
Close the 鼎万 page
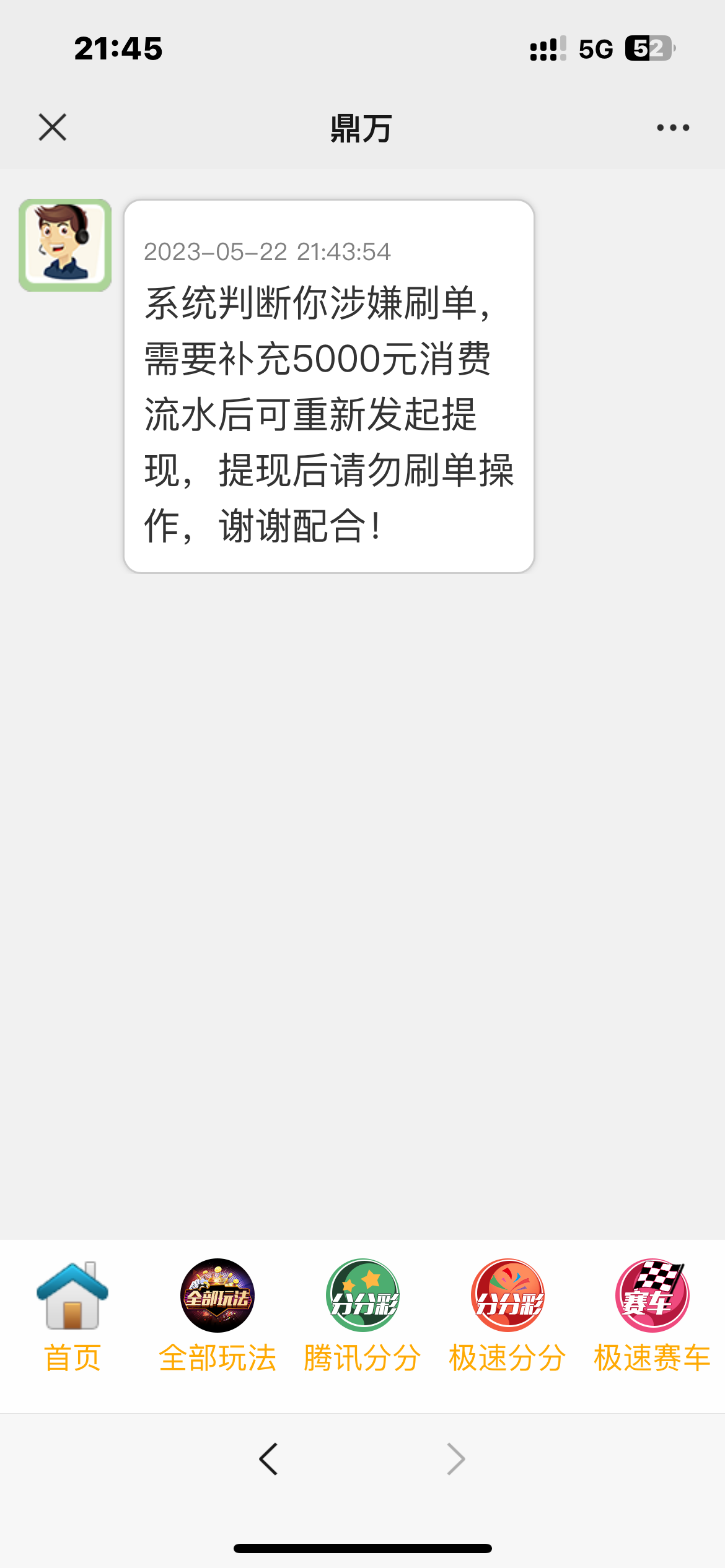point(53,128)
